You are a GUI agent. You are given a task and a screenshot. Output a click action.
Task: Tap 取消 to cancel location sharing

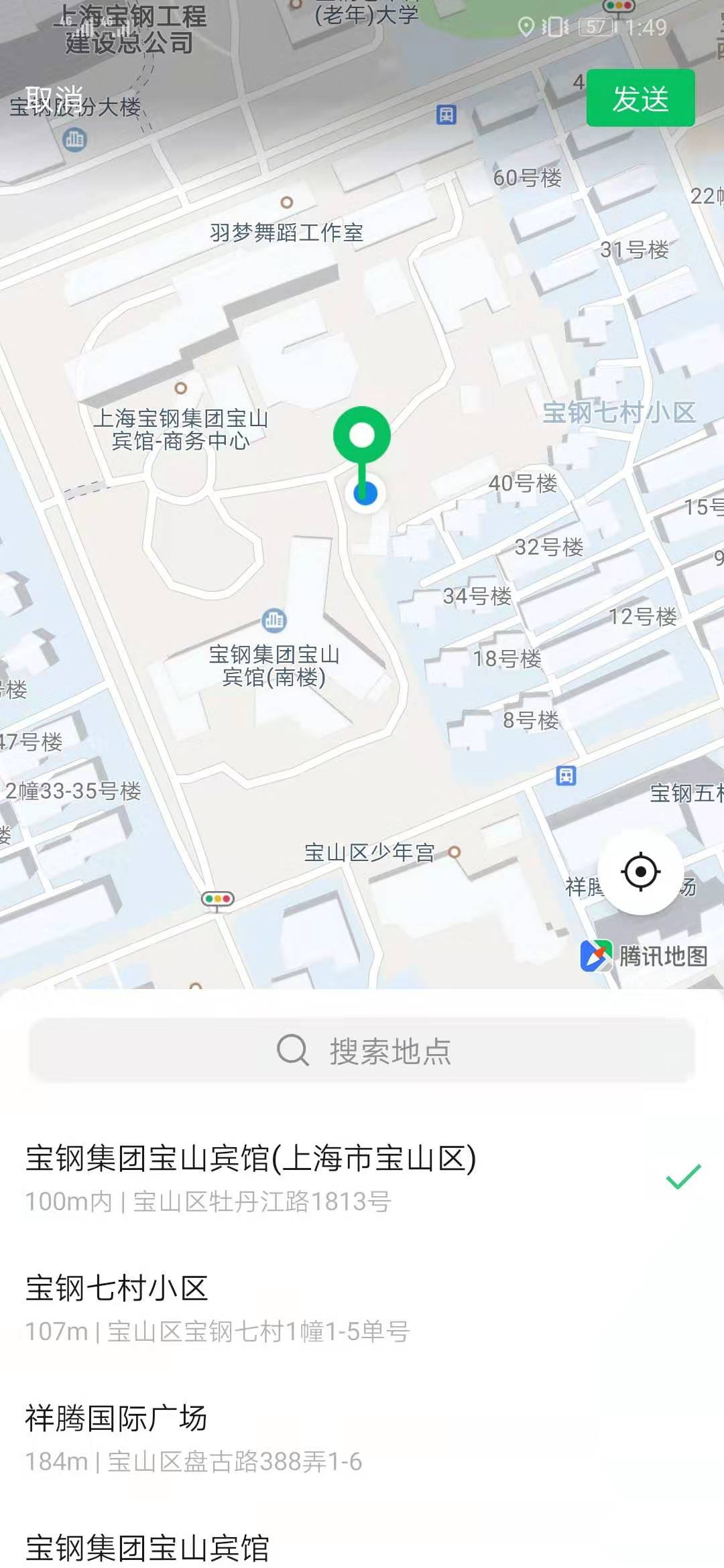coord(55,99)
